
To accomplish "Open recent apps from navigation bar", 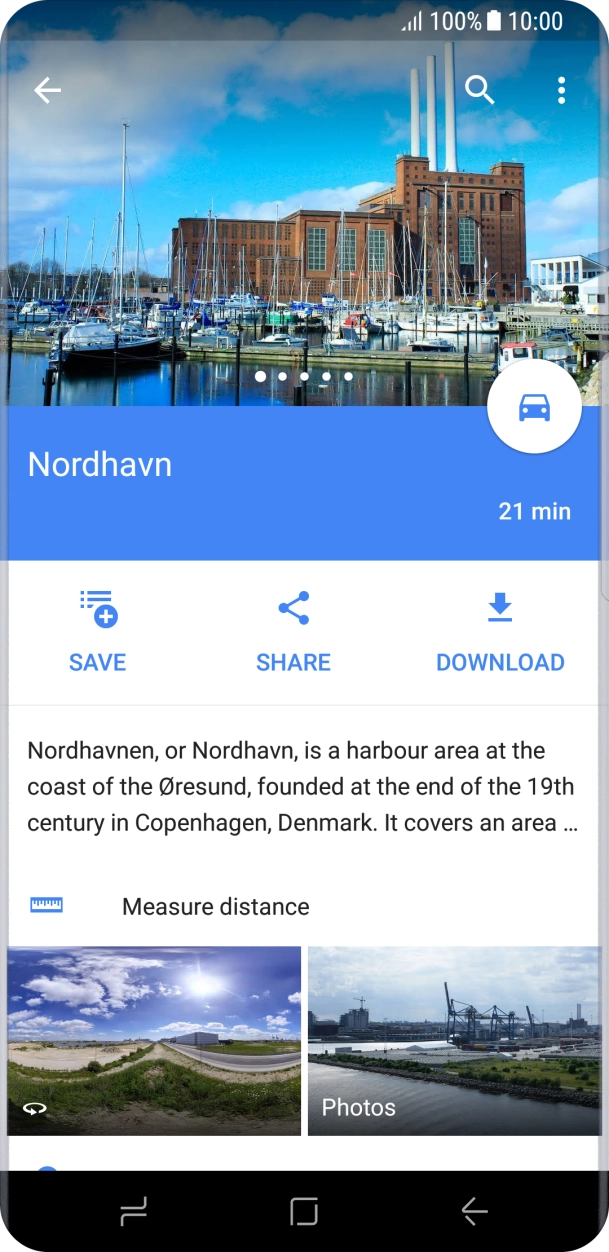I will (x=133, y=1212).
